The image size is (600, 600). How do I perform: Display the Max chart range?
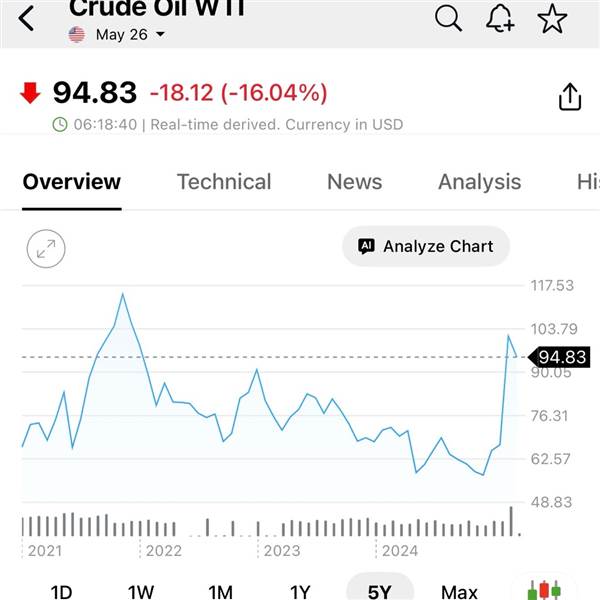459,591
